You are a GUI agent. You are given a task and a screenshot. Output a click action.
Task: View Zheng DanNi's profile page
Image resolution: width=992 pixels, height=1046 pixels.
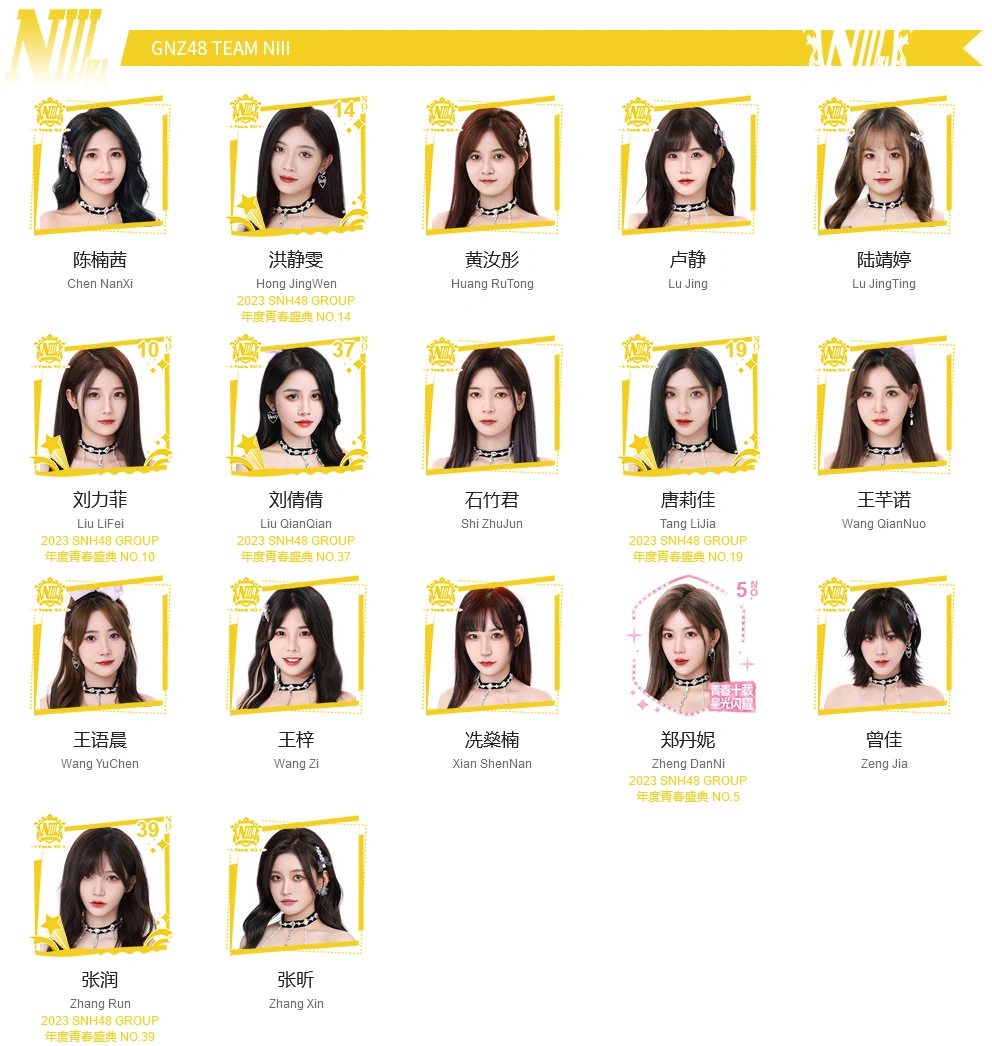pos(688,646)
